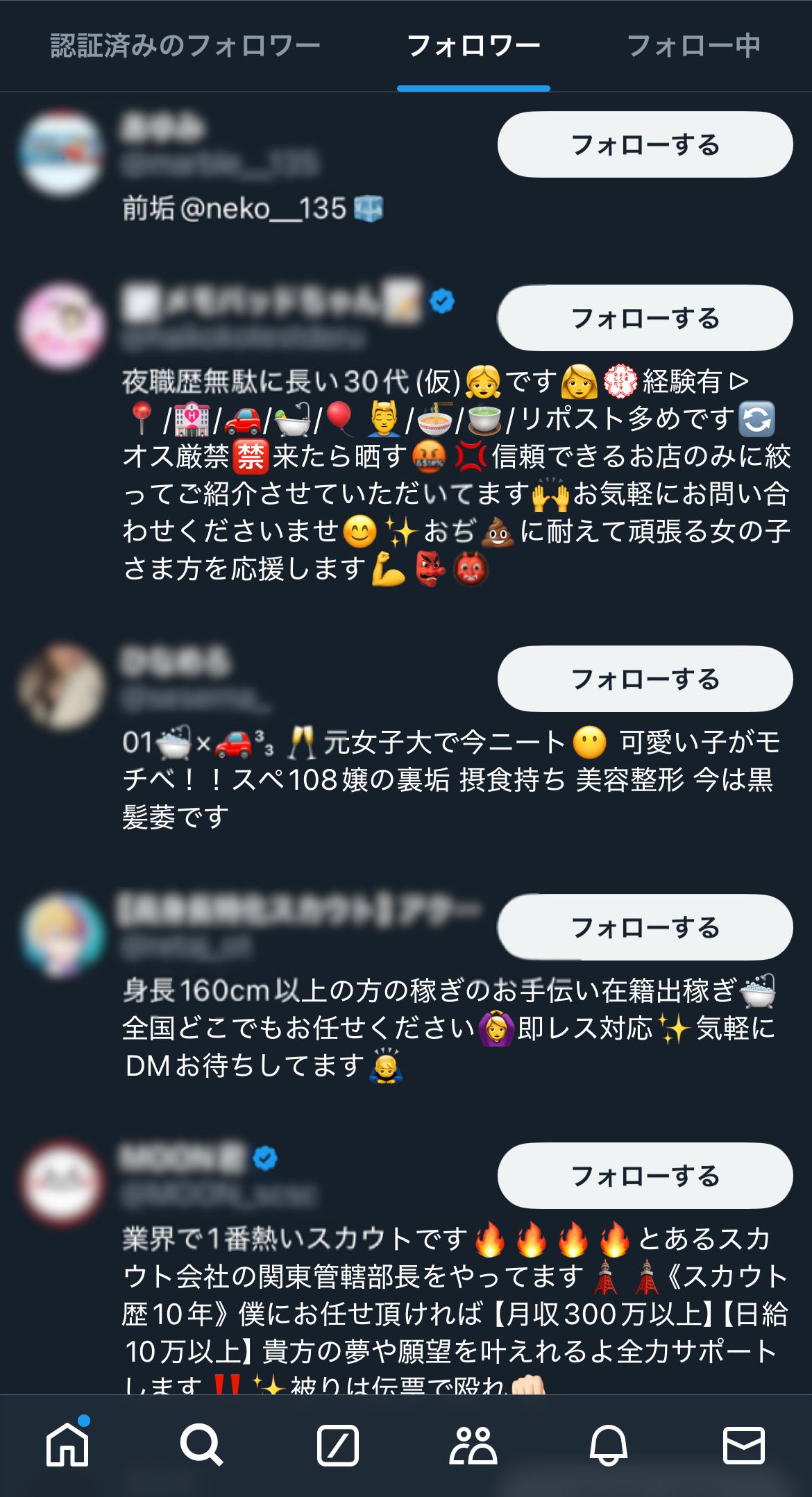812x1497 pixels.
Task: Select the フォロワー tab
Action: (473, 46)
